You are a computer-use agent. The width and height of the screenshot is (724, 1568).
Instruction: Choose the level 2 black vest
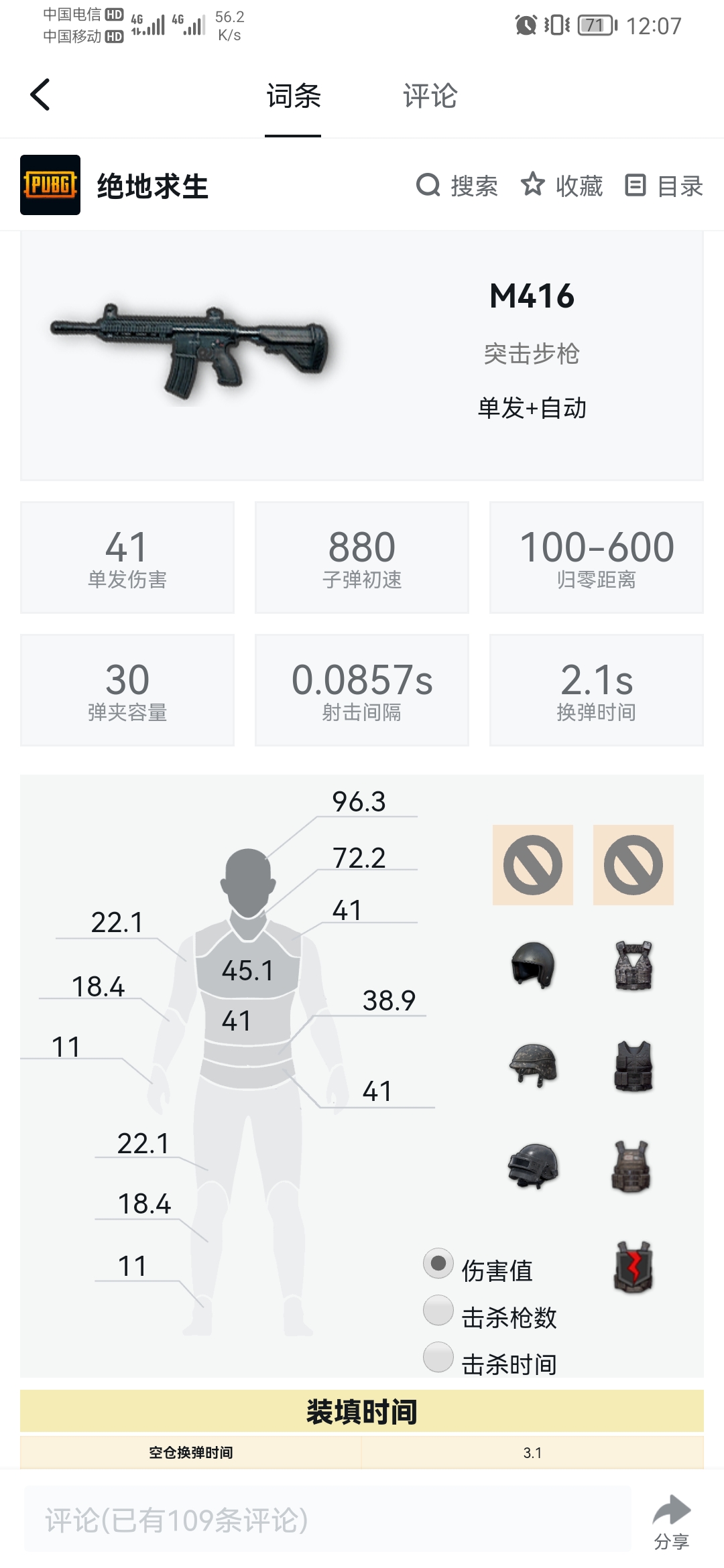[x=633, y=1065]
